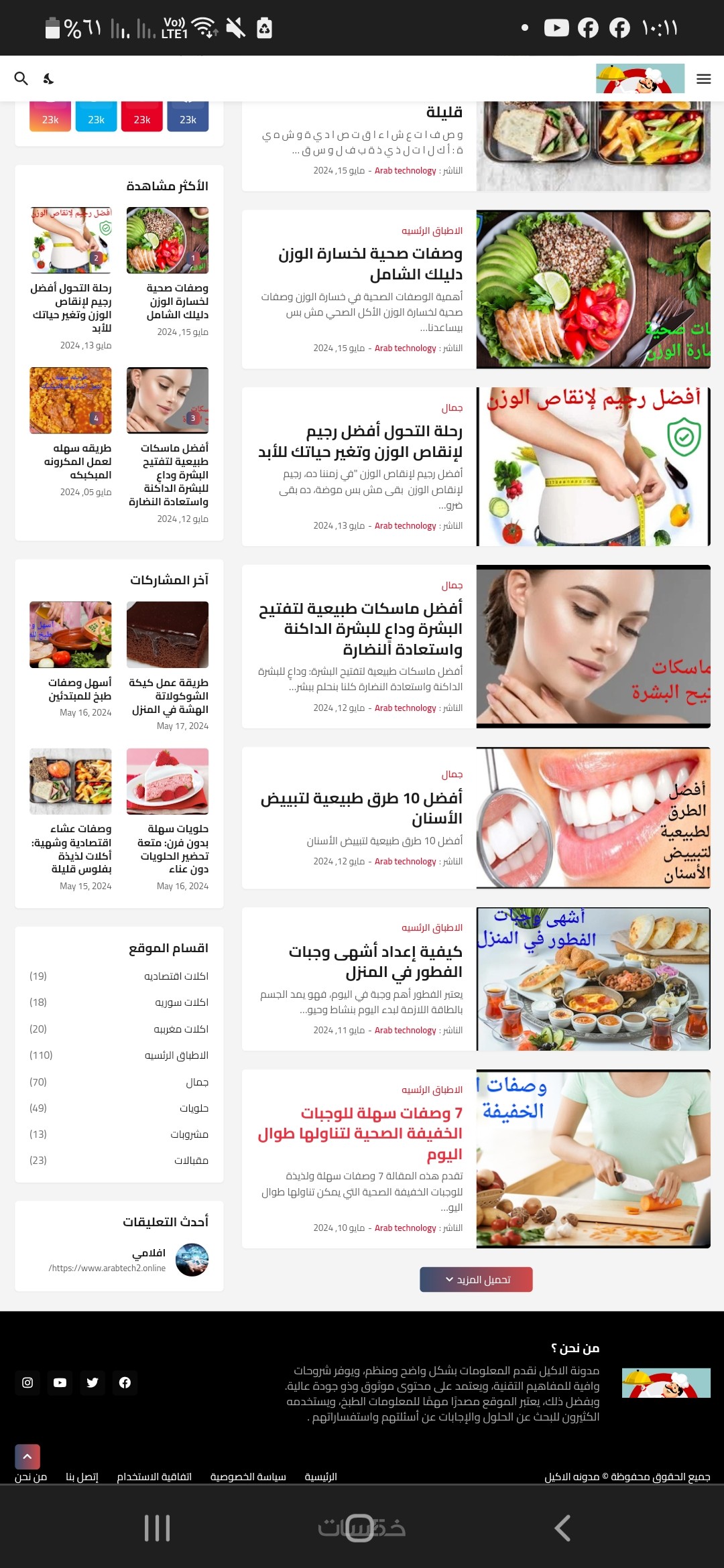724x1568 pixels.
Task: Open the search icon in the header
Action: 21,78
